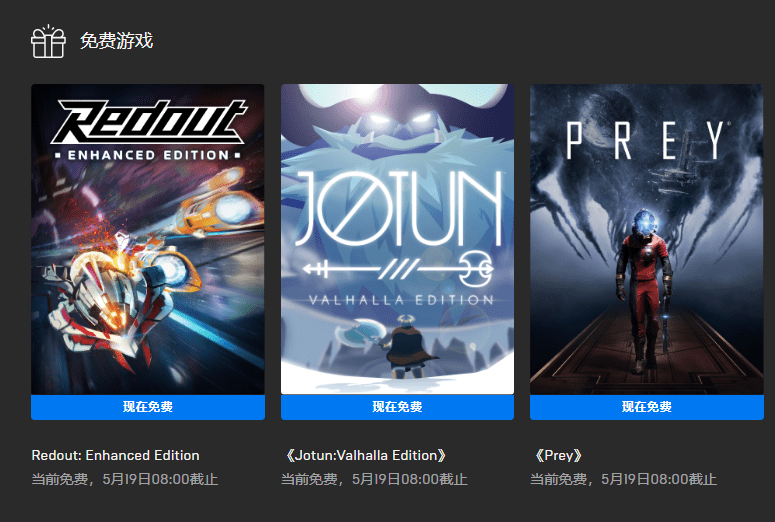Open the Redout: Enhanced Edition game card

pos(148,240)
